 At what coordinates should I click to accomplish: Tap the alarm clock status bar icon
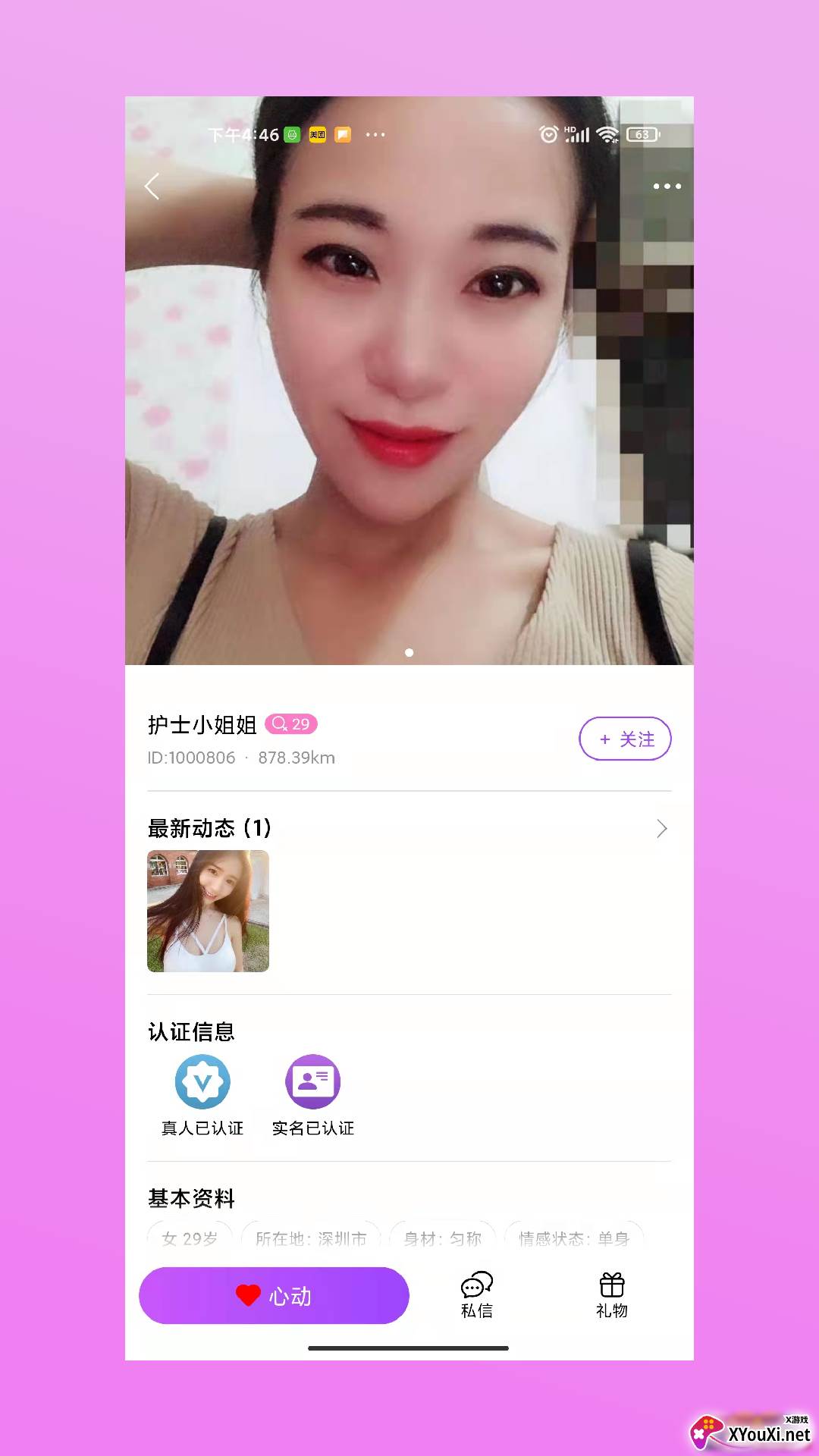click(x=548, y=134)
